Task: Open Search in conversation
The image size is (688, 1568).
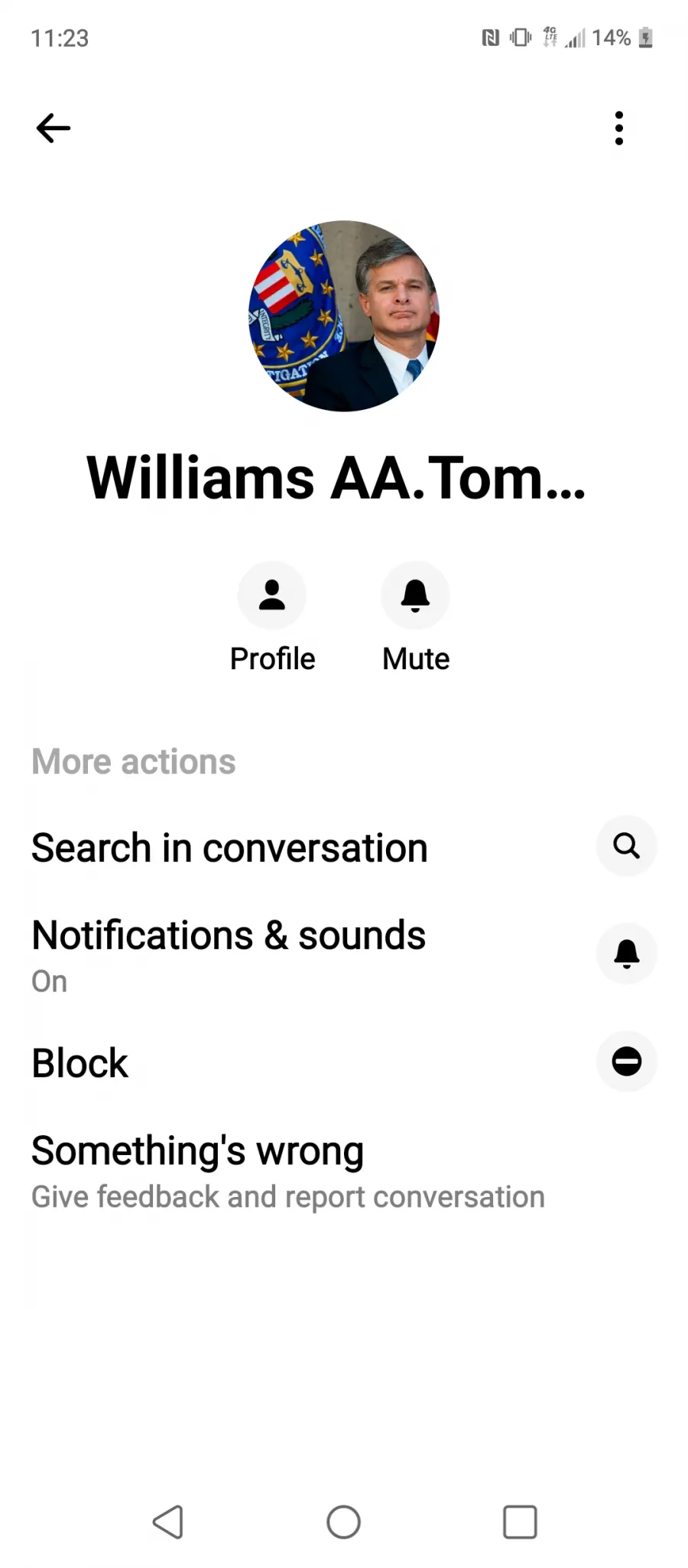Action: pos(344,847)
